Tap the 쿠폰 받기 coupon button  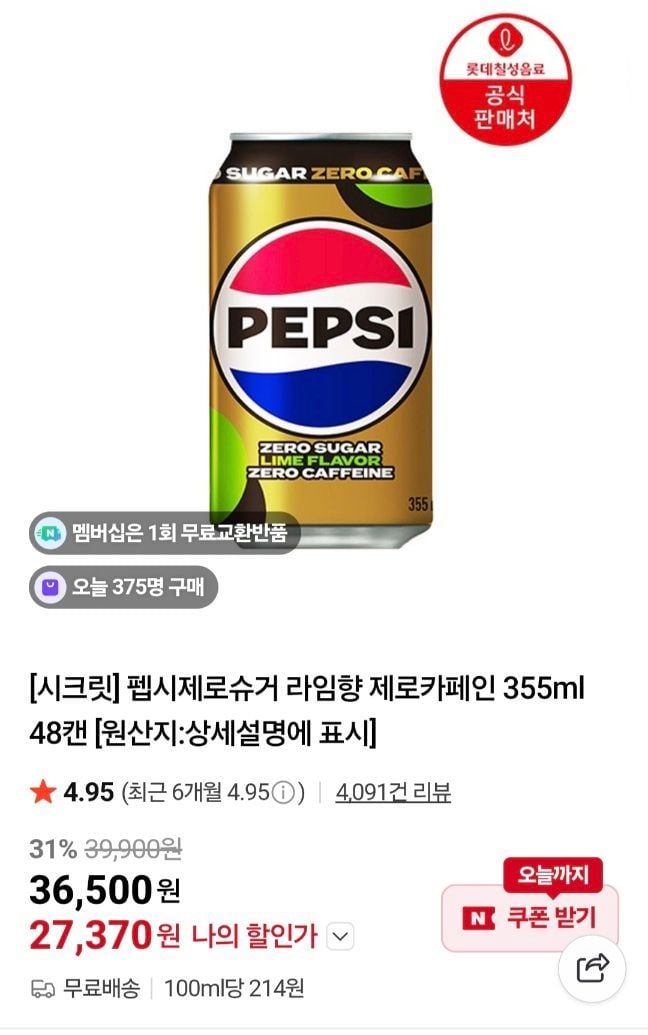(x=530, y=916)
